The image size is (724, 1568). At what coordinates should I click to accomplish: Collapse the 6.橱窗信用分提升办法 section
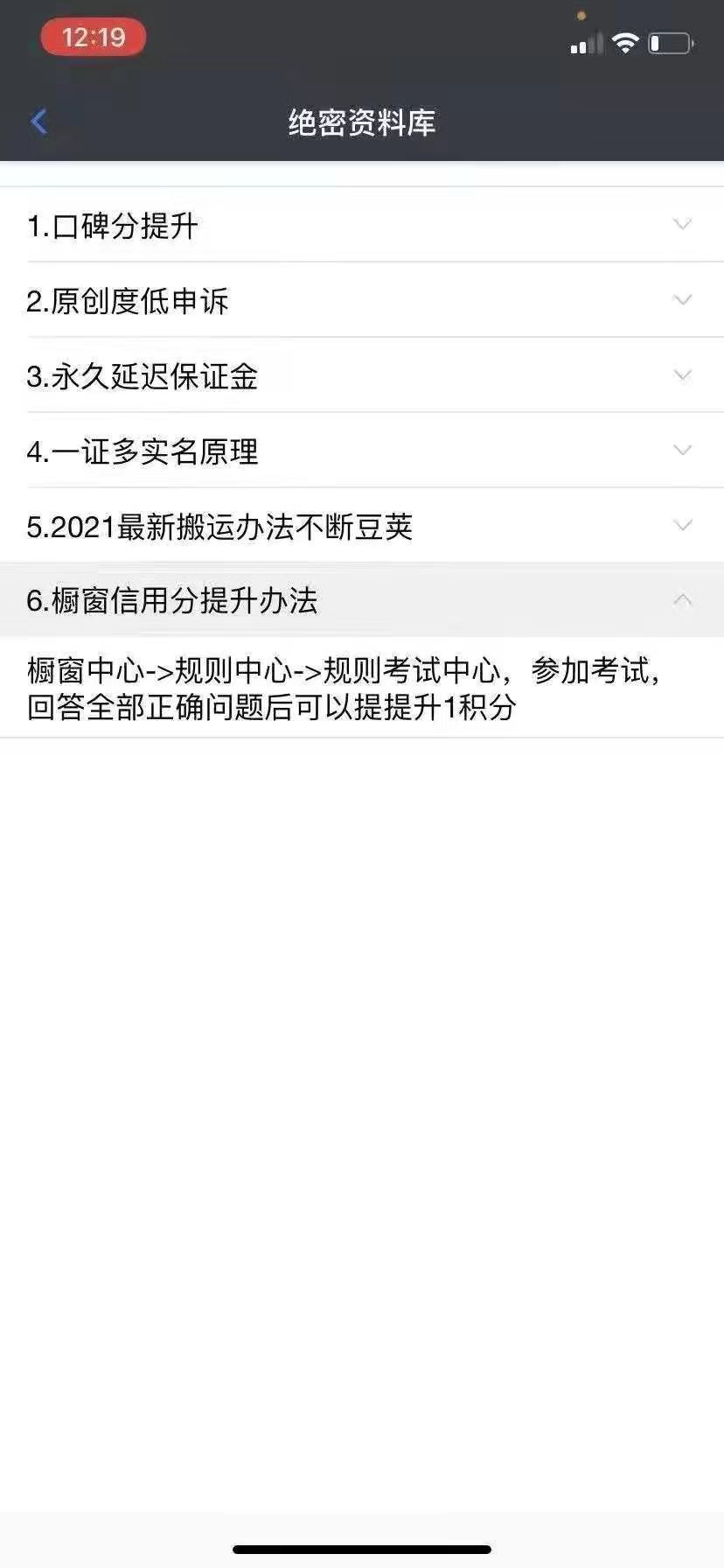pos(362,600)
